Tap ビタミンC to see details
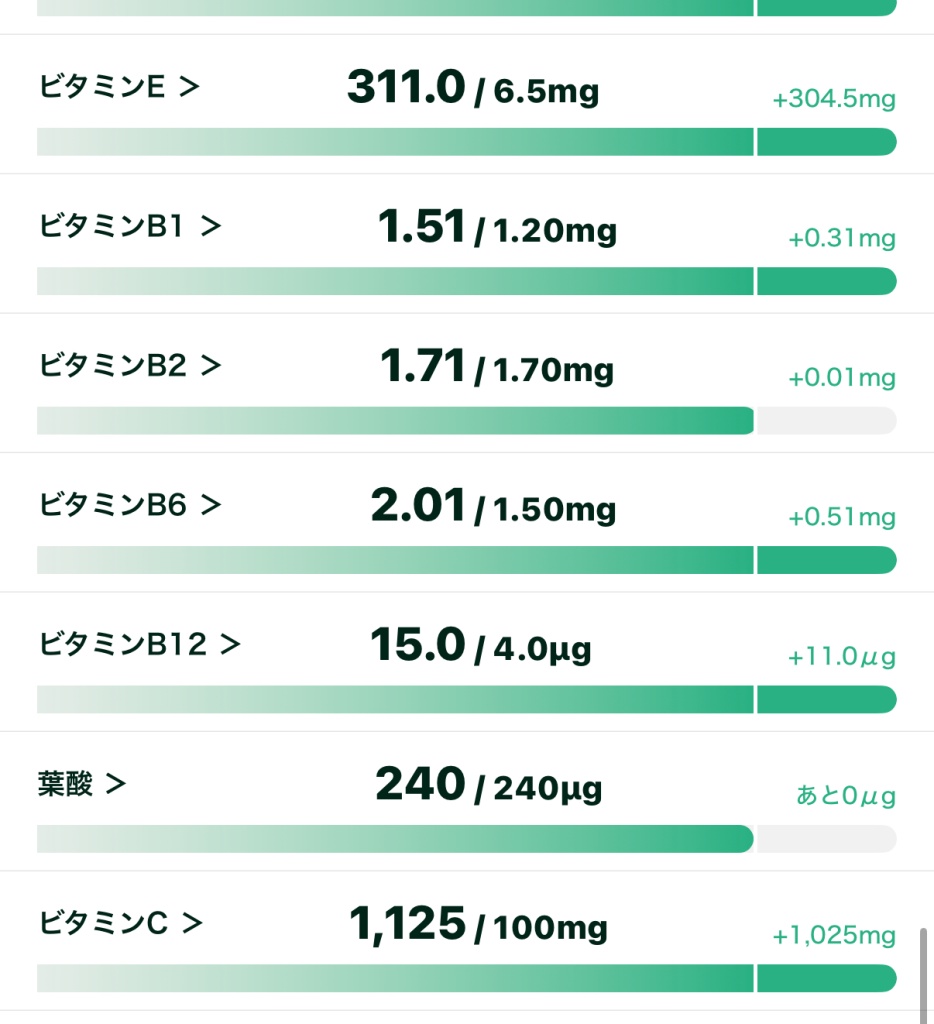Viewport: 934px width, 1024px height. pos(120,923)
